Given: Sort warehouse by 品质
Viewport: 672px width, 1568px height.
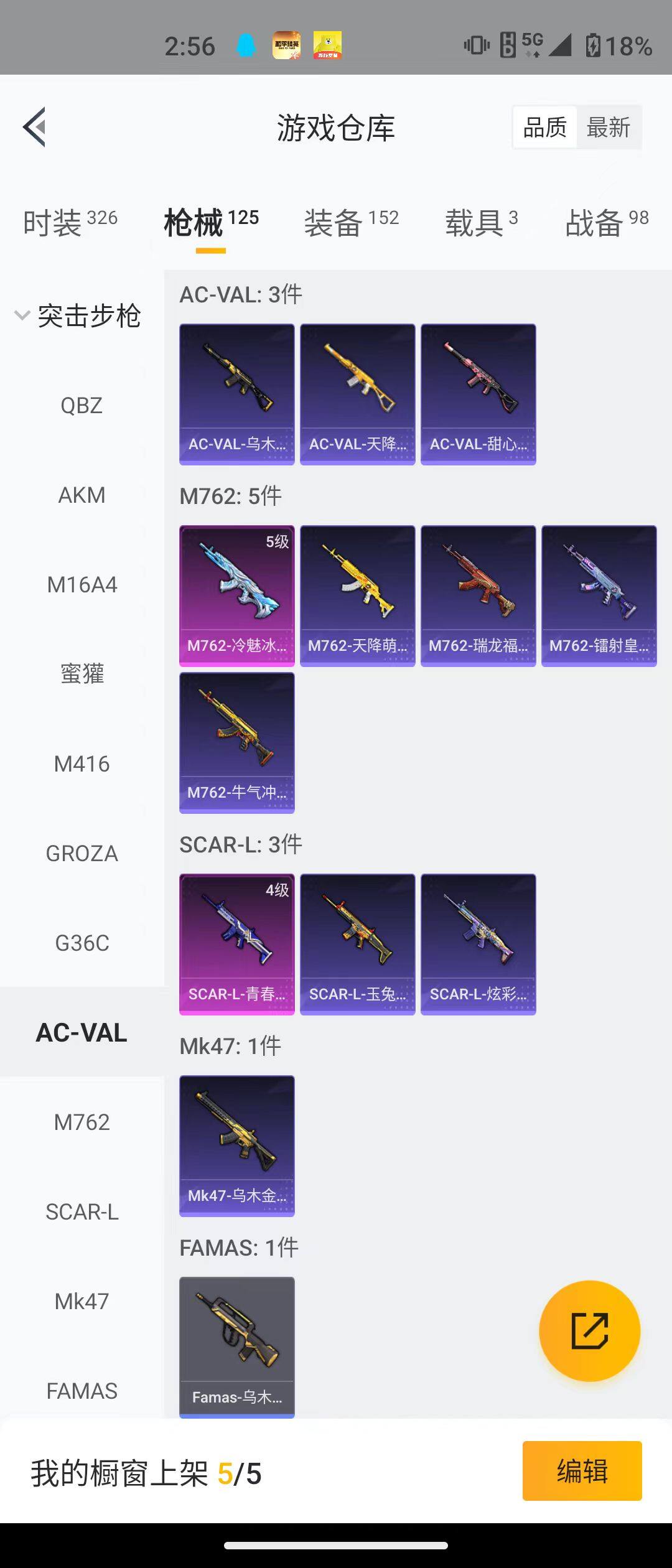Looking at the screenshot, I should [x=544, y=128].
